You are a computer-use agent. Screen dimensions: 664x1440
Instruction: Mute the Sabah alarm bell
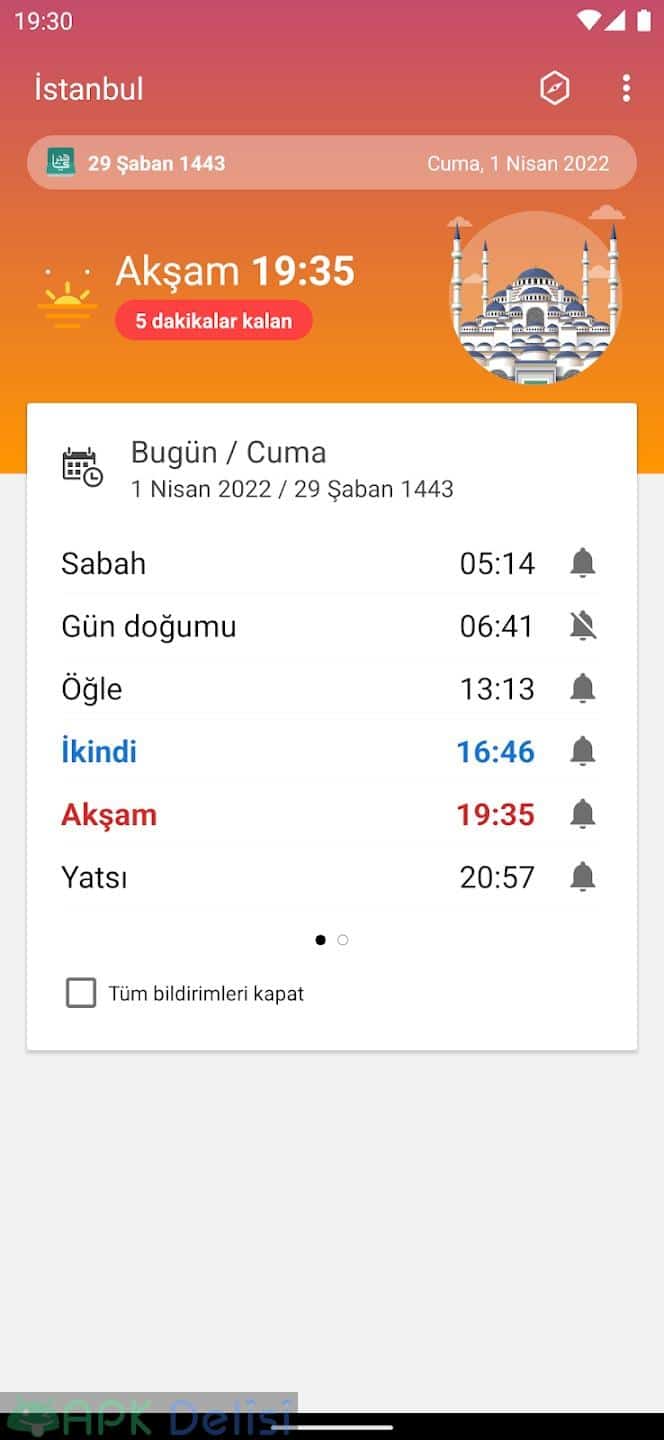582,563
